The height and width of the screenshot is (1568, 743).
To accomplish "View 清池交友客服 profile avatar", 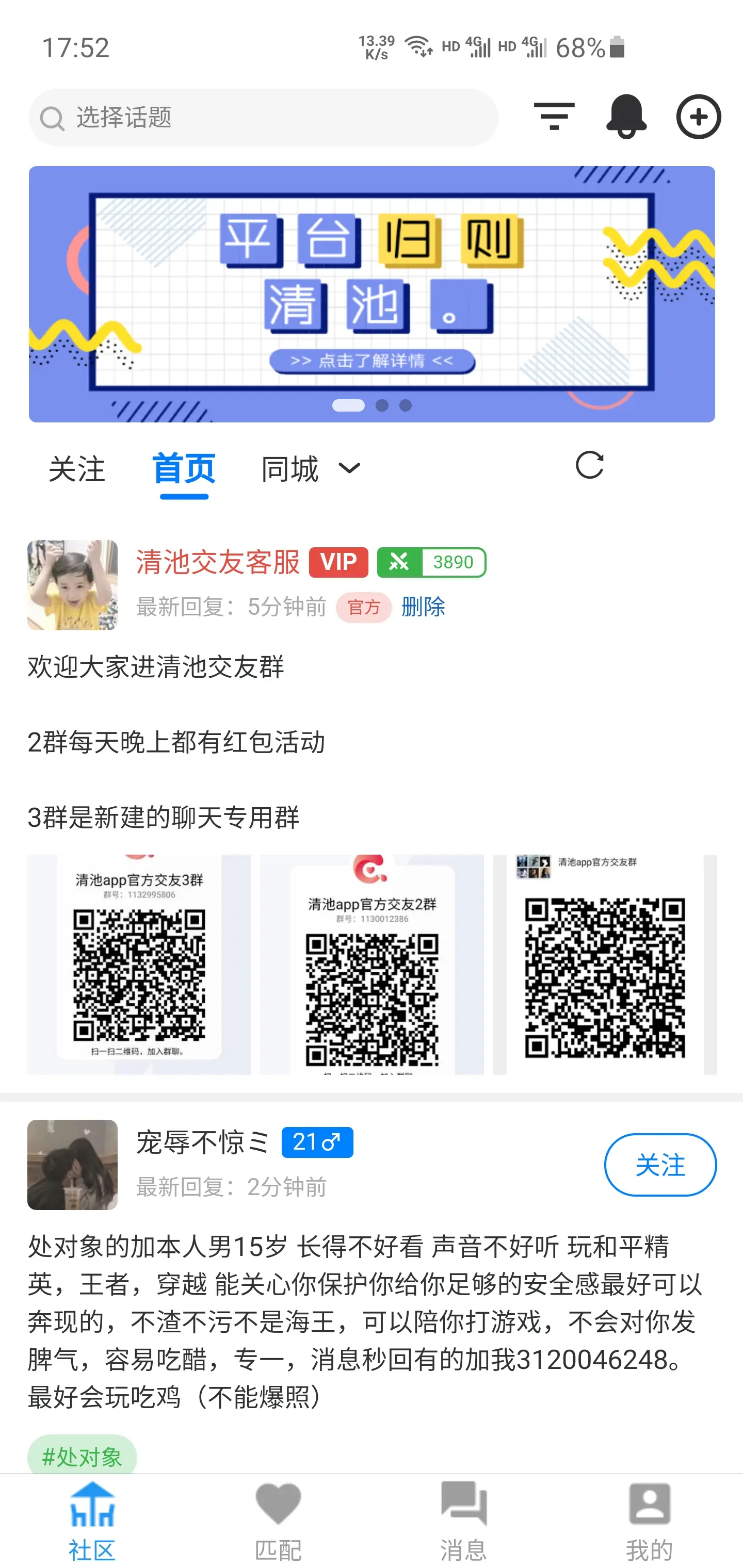I will 72,585.
